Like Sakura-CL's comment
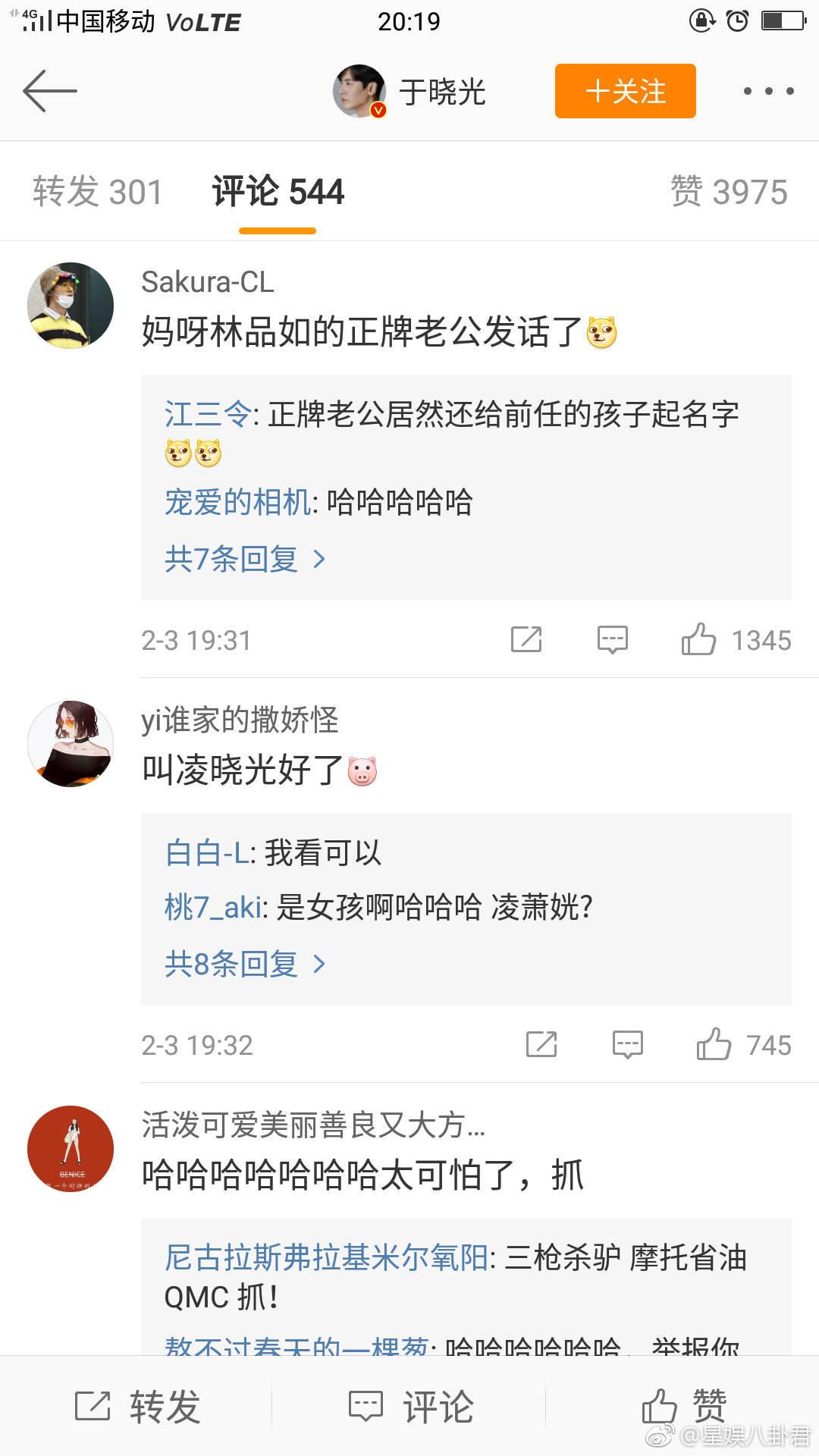 [x=698, y=639]
